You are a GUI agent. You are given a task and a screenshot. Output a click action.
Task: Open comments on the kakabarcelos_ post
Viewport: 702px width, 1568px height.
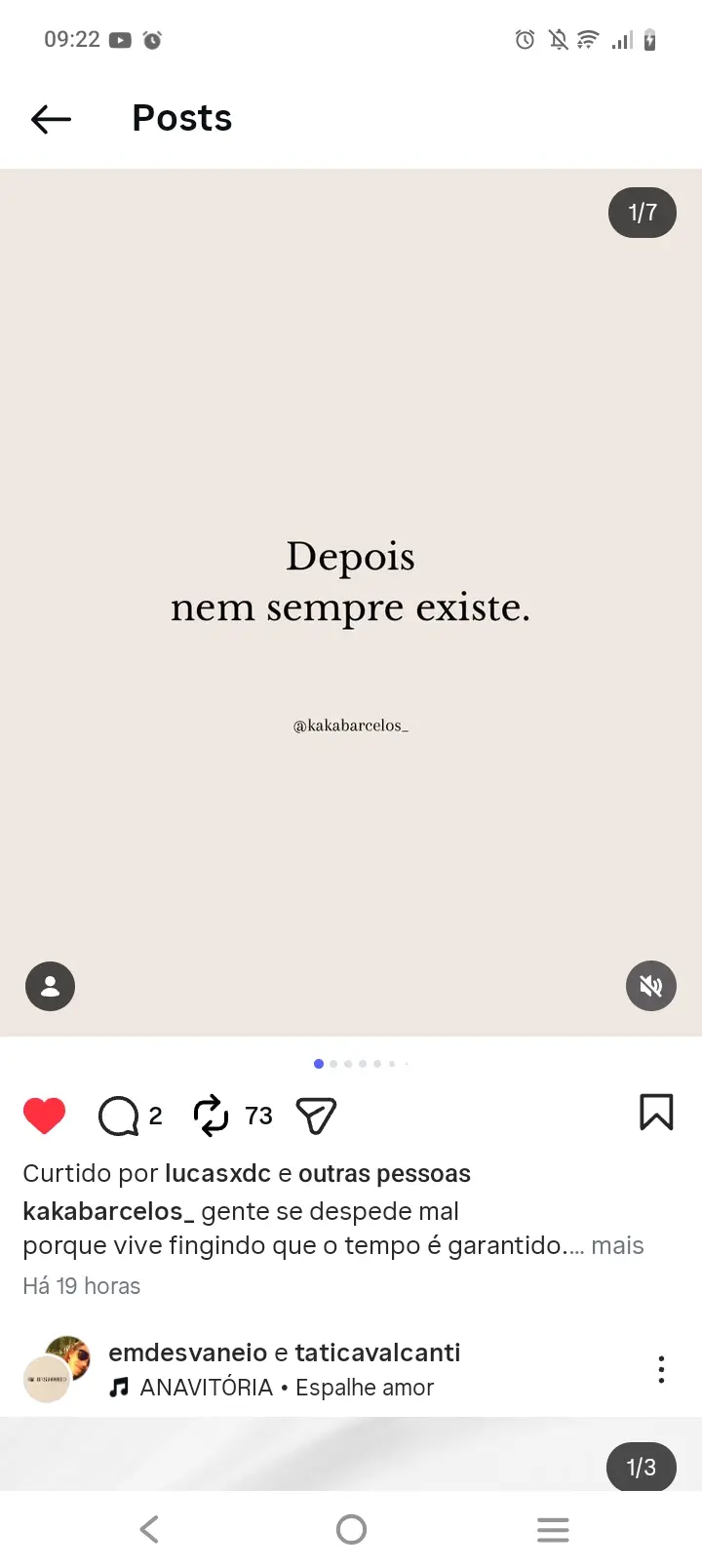click(119, 1116)
